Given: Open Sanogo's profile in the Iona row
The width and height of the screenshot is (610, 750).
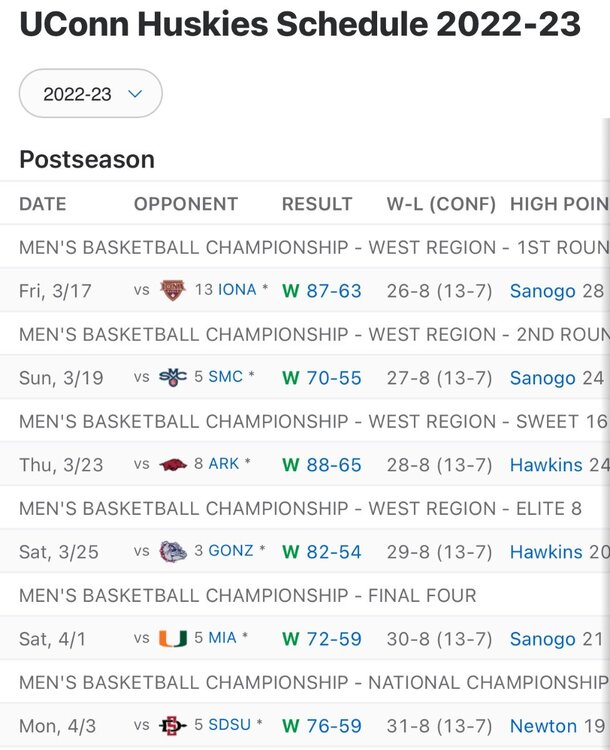Looking at the screenshot, I should coord(542,291).
